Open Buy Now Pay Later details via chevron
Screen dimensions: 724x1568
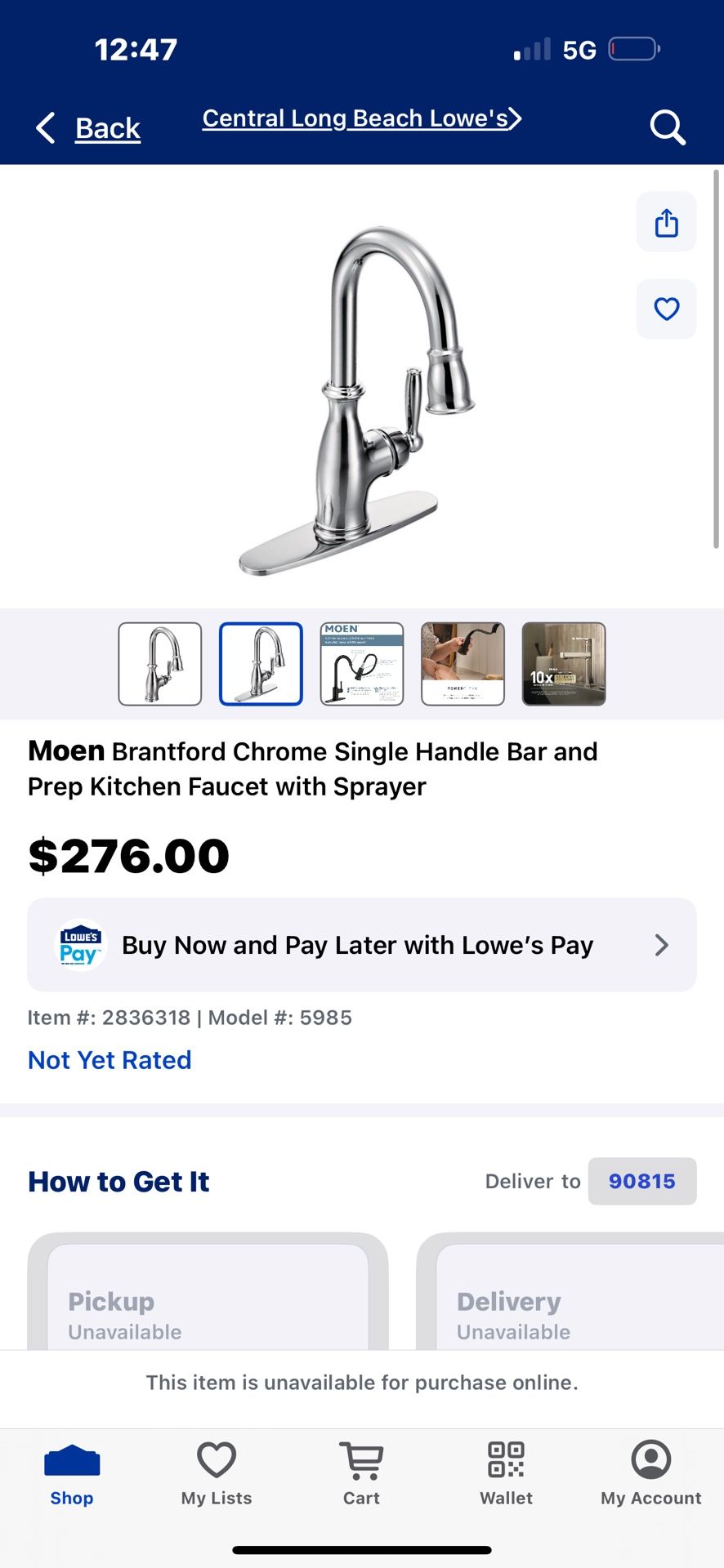point(662,945)
